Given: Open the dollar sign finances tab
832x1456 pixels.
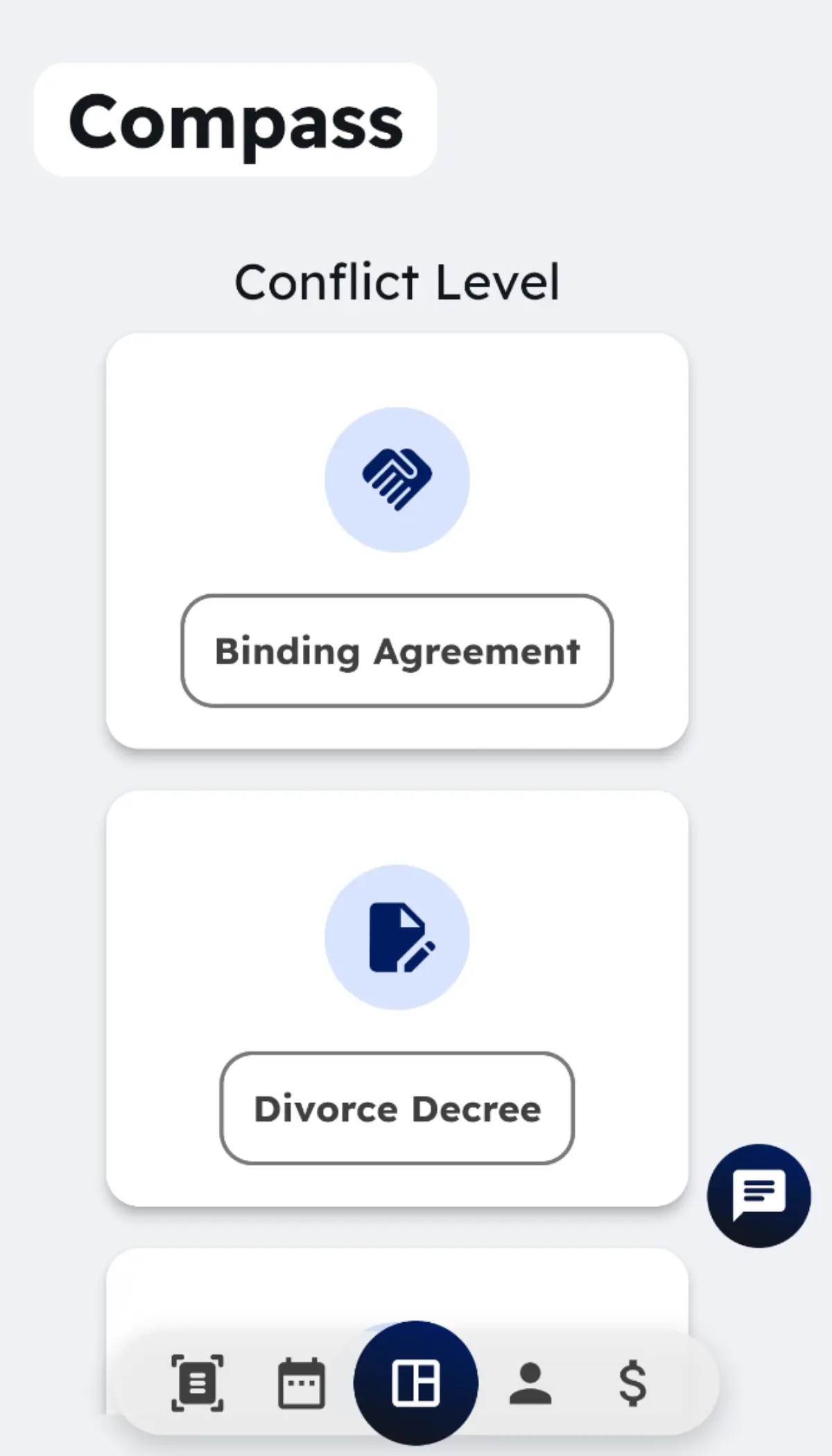Looking at the screenshot, I should point(633,1383).
